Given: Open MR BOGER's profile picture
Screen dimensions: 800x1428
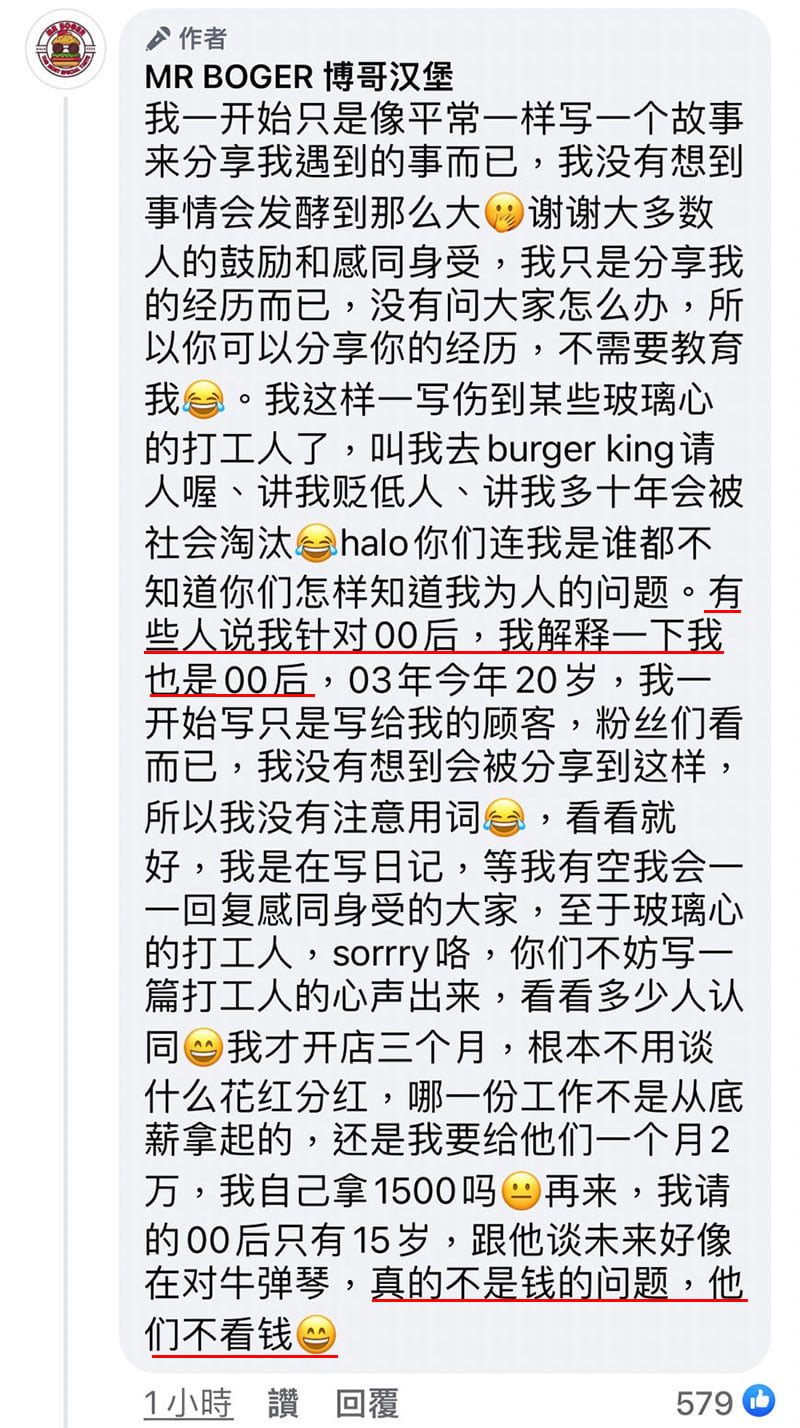Looking at the screenshot, I should [x=66, y=49].
